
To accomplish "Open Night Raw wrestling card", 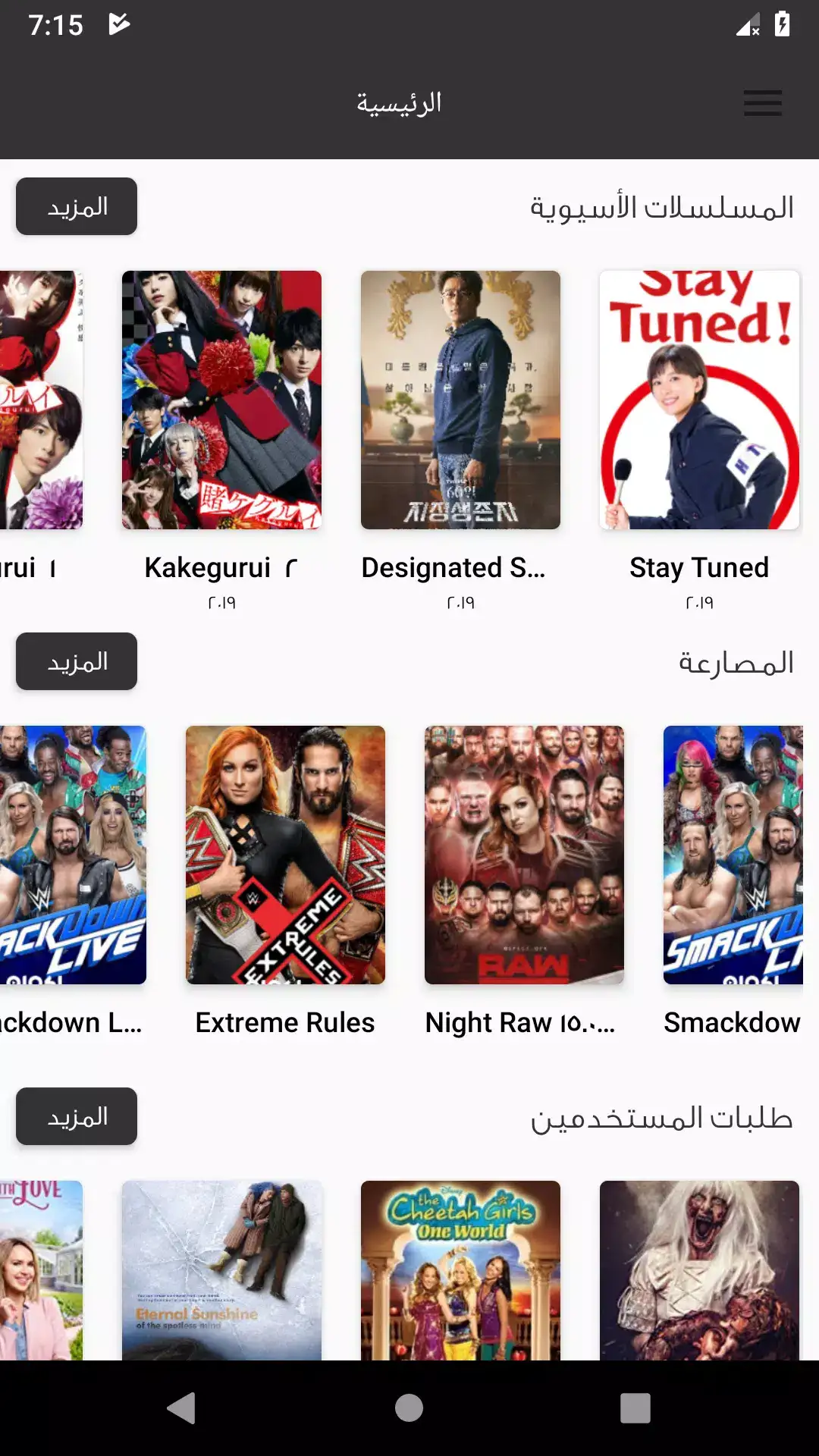I will [x=524, y=855].
